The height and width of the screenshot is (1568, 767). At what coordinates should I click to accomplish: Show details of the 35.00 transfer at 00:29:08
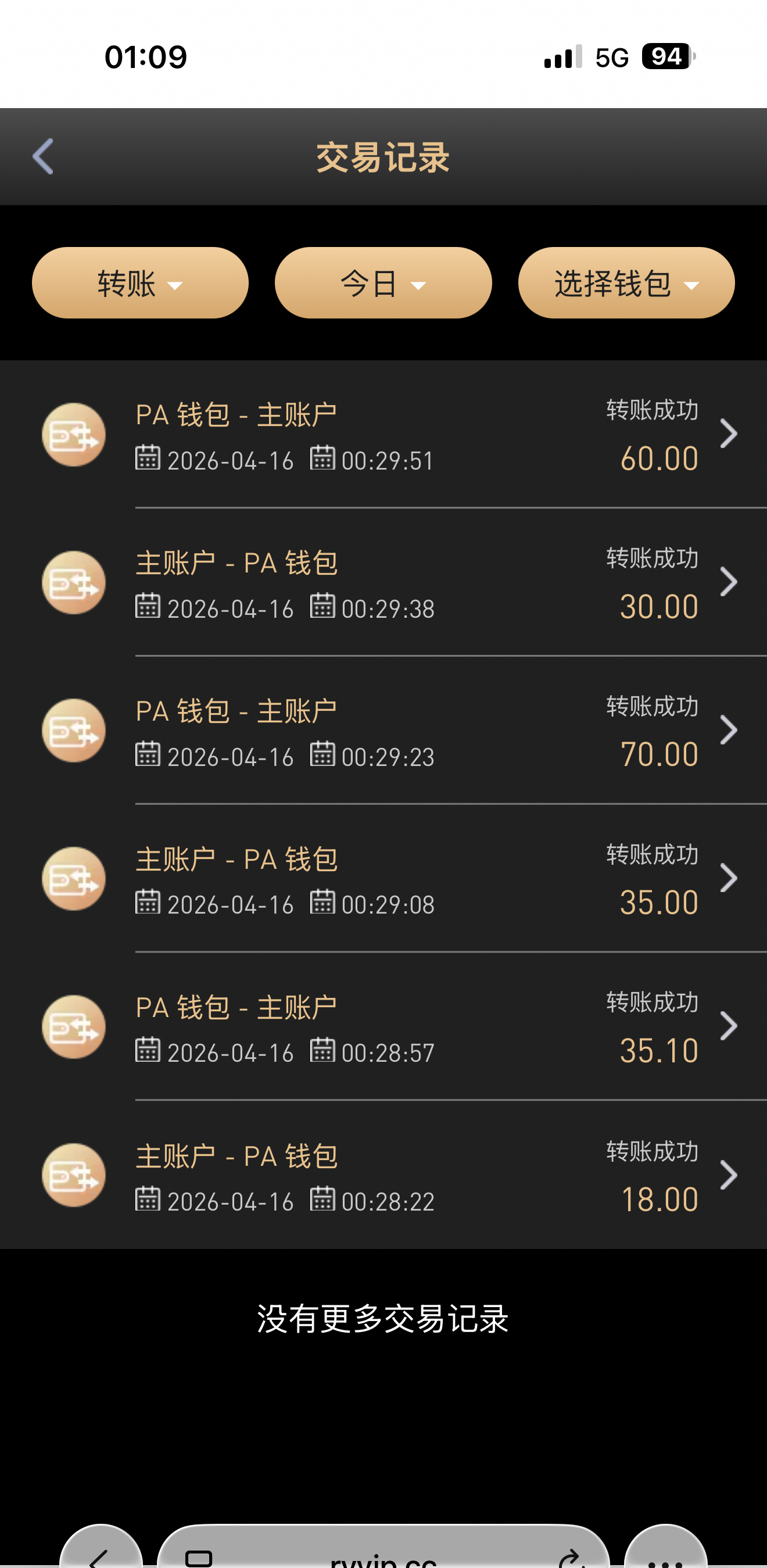(389, 878)
